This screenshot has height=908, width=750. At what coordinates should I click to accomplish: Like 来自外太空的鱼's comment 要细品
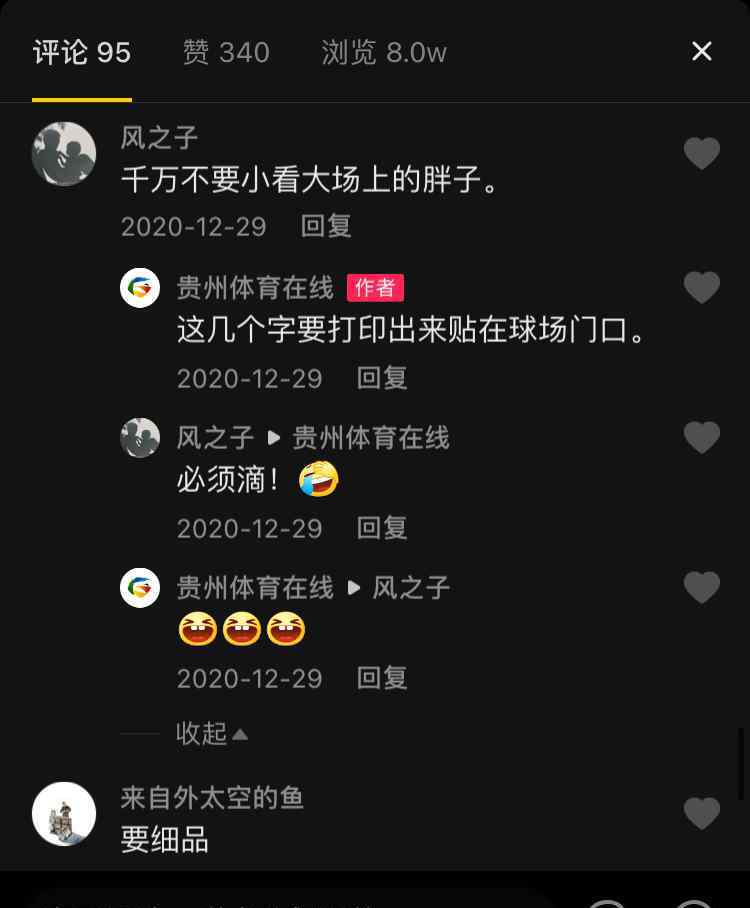click(x=701, y=813)
